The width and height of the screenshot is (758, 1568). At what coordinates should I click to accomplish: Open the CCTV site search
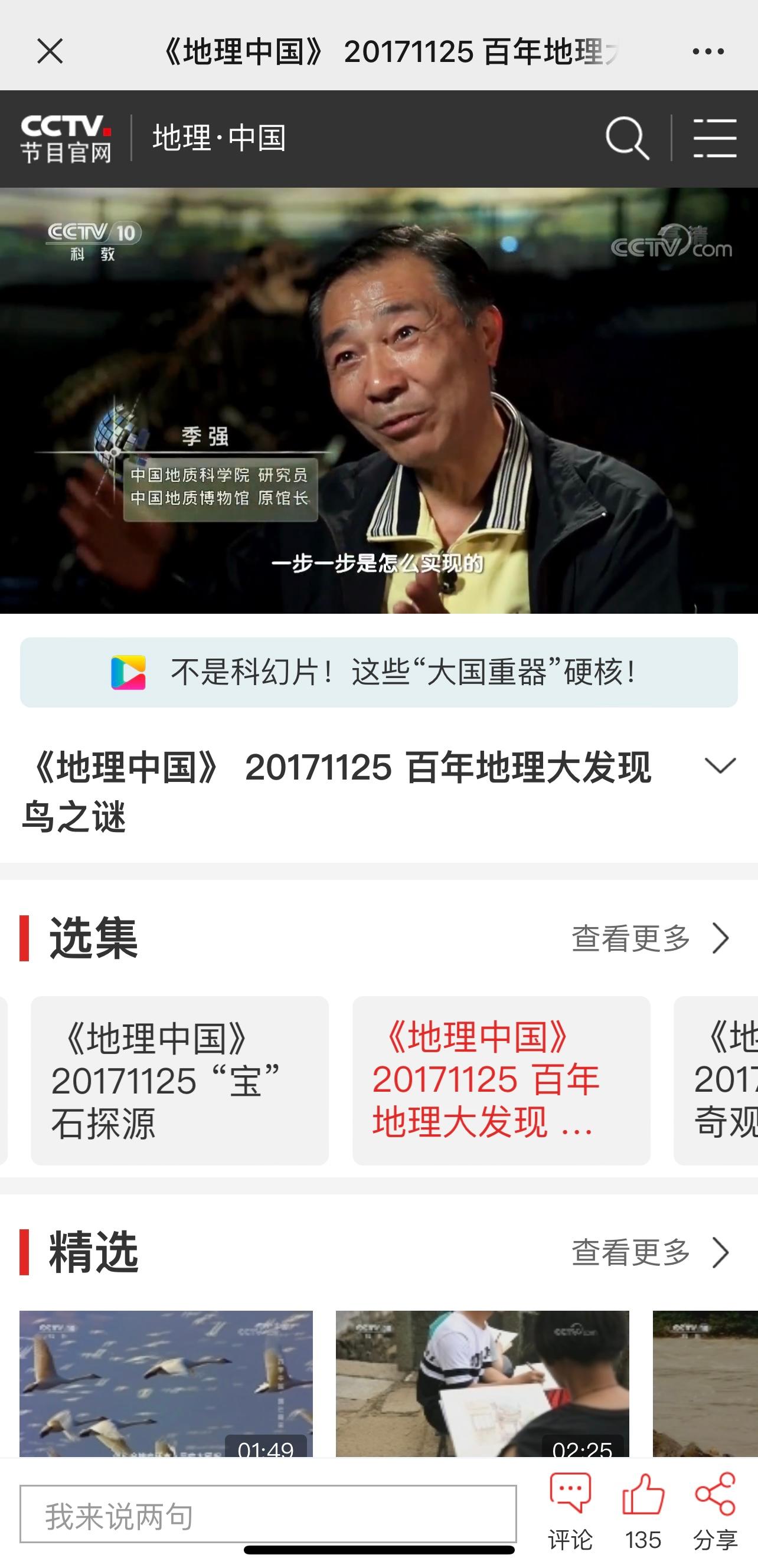(627, 138)
